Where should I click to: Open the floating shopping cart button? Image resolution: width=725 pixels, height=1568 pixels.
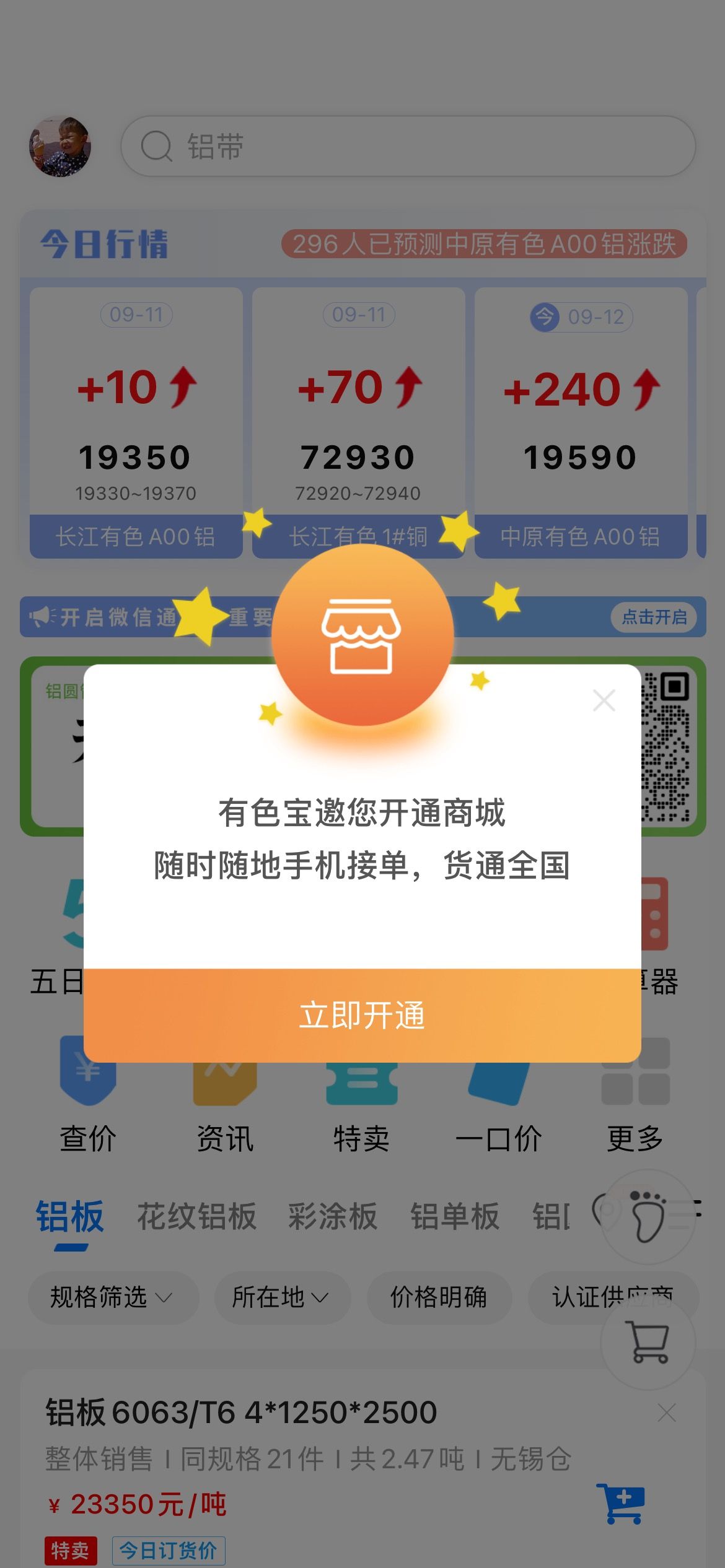[648, 1342]
